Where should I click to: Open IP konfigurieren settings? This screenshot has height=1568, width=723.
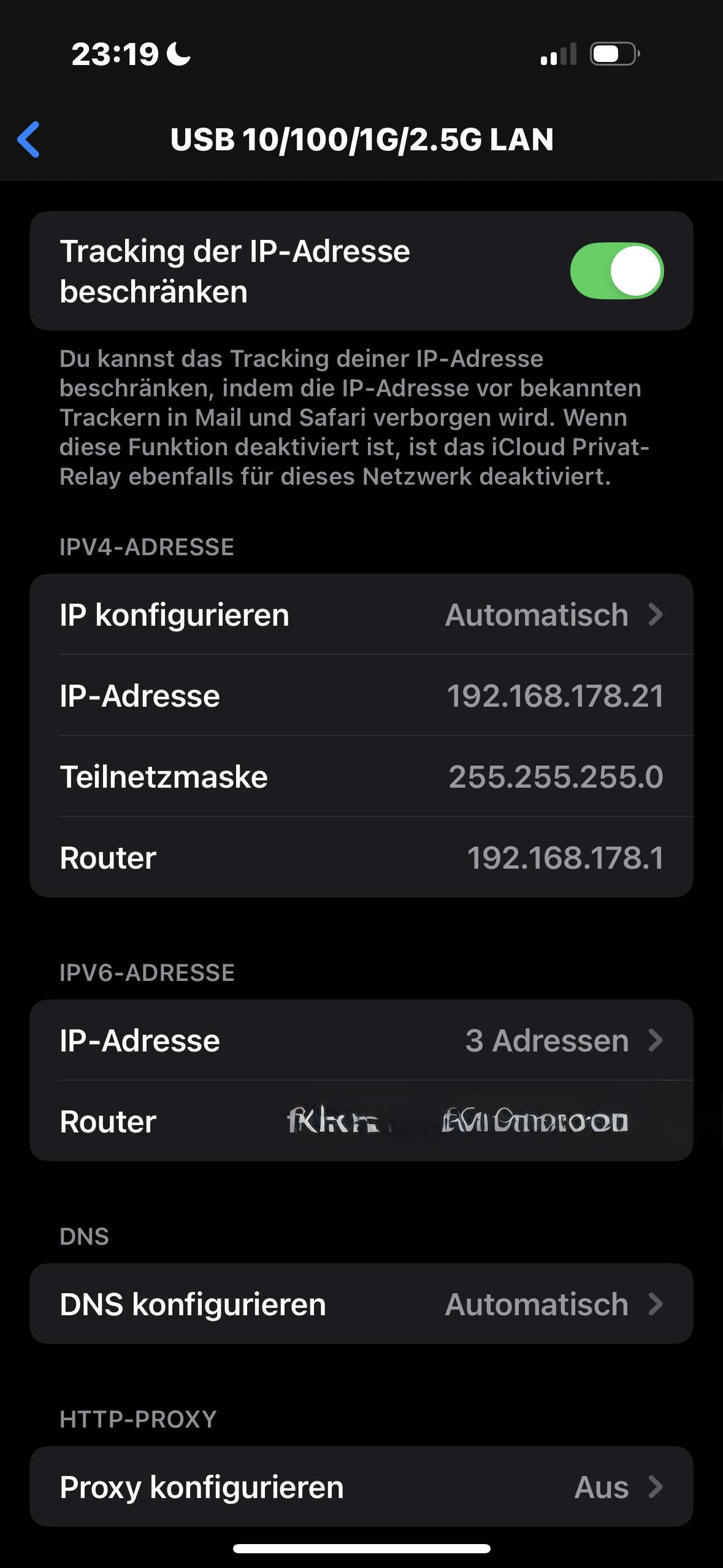coord(361,615)
